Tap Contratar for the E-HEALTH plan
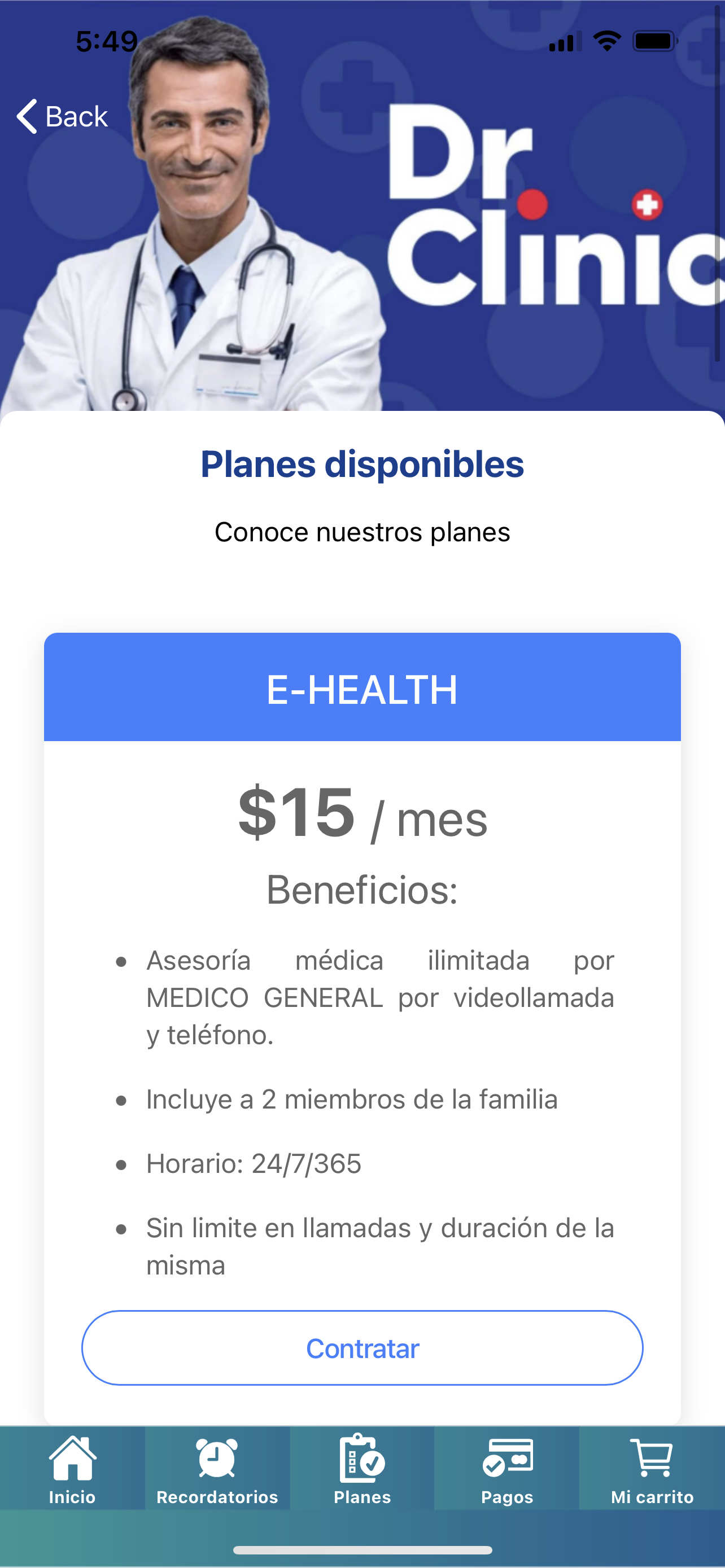This screenshot has width=725, height=1568. [x=362, y=1348]
